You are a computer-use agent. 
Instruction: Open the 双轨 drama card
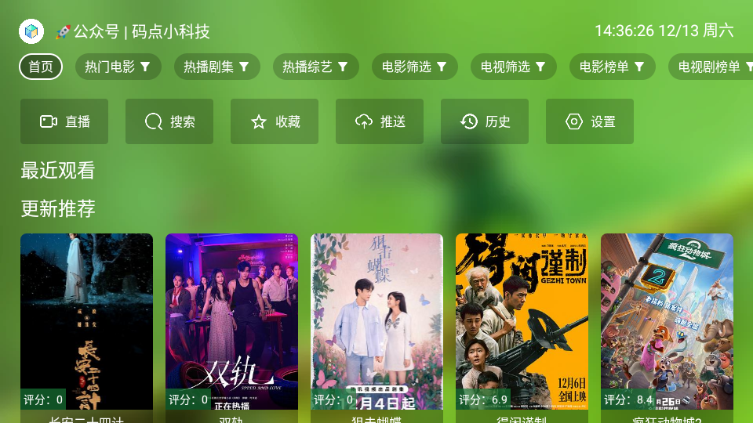pos(232,320)
